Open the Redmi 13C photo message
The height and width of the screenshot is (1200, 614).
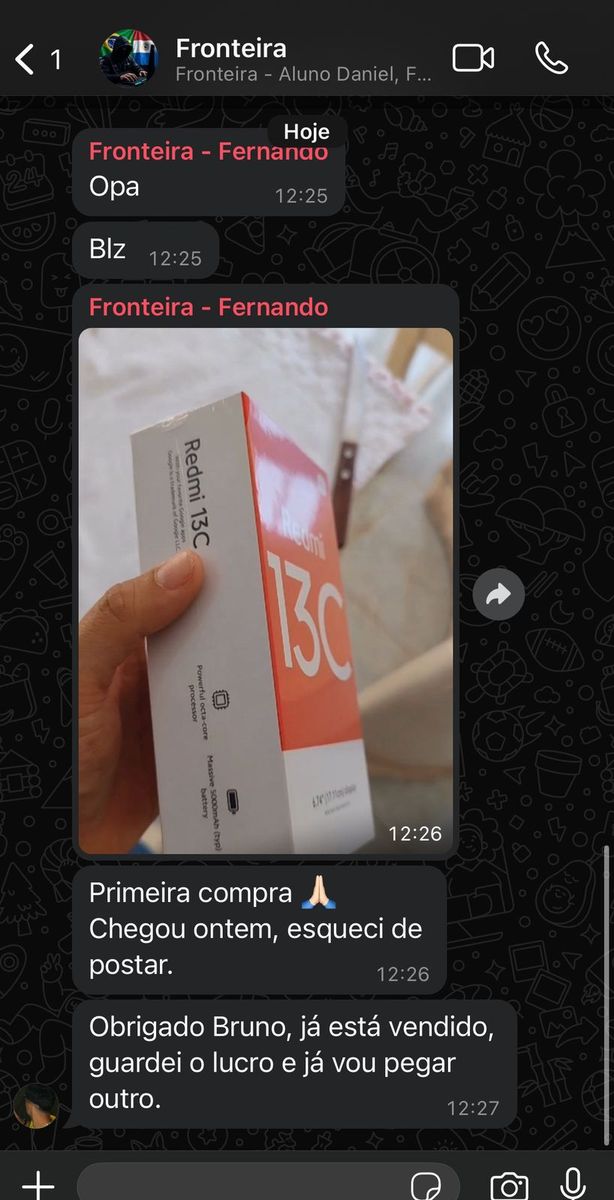pyautogui.click(x=265, y=590)
